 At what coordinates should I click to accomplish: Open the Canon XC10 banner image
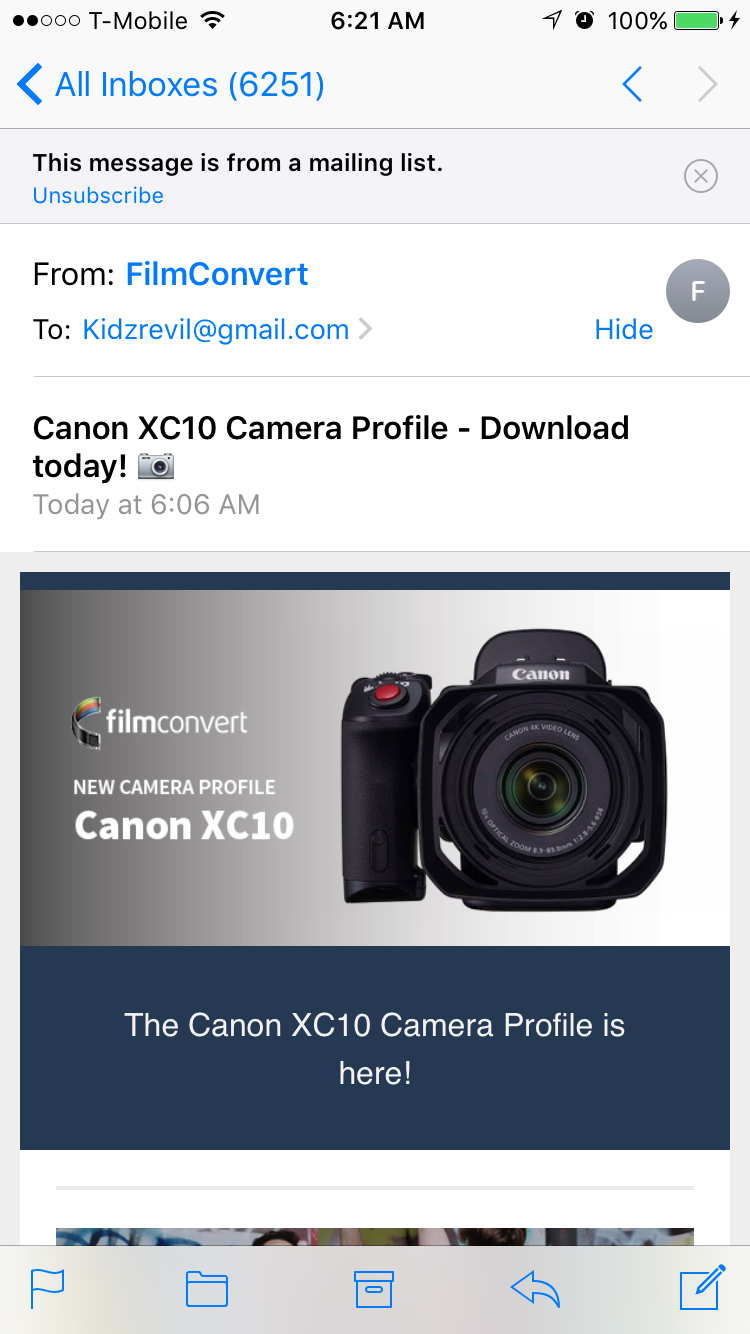[375, 768]
